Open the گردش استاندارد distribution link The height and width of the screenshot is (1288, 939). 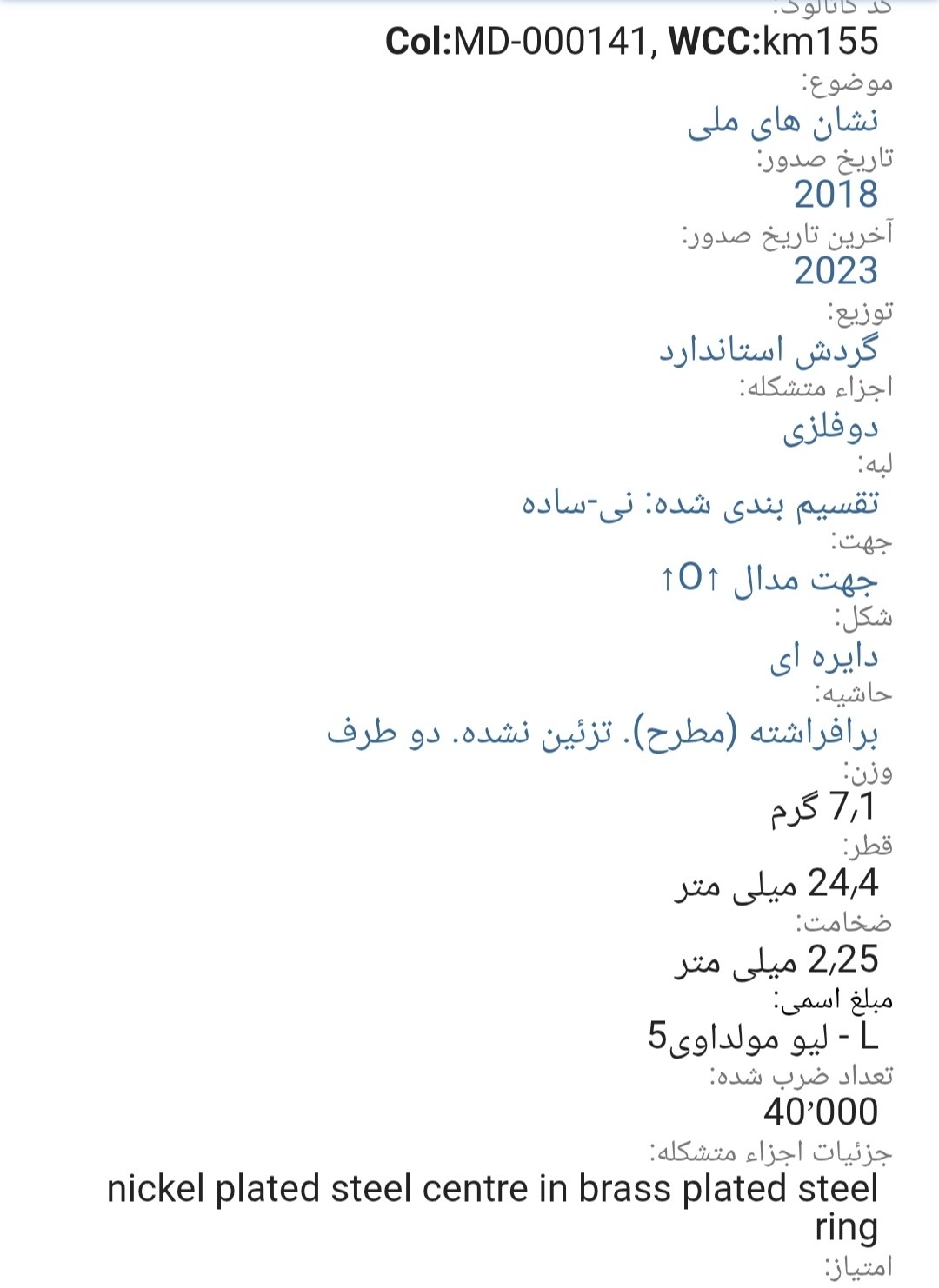768,350
